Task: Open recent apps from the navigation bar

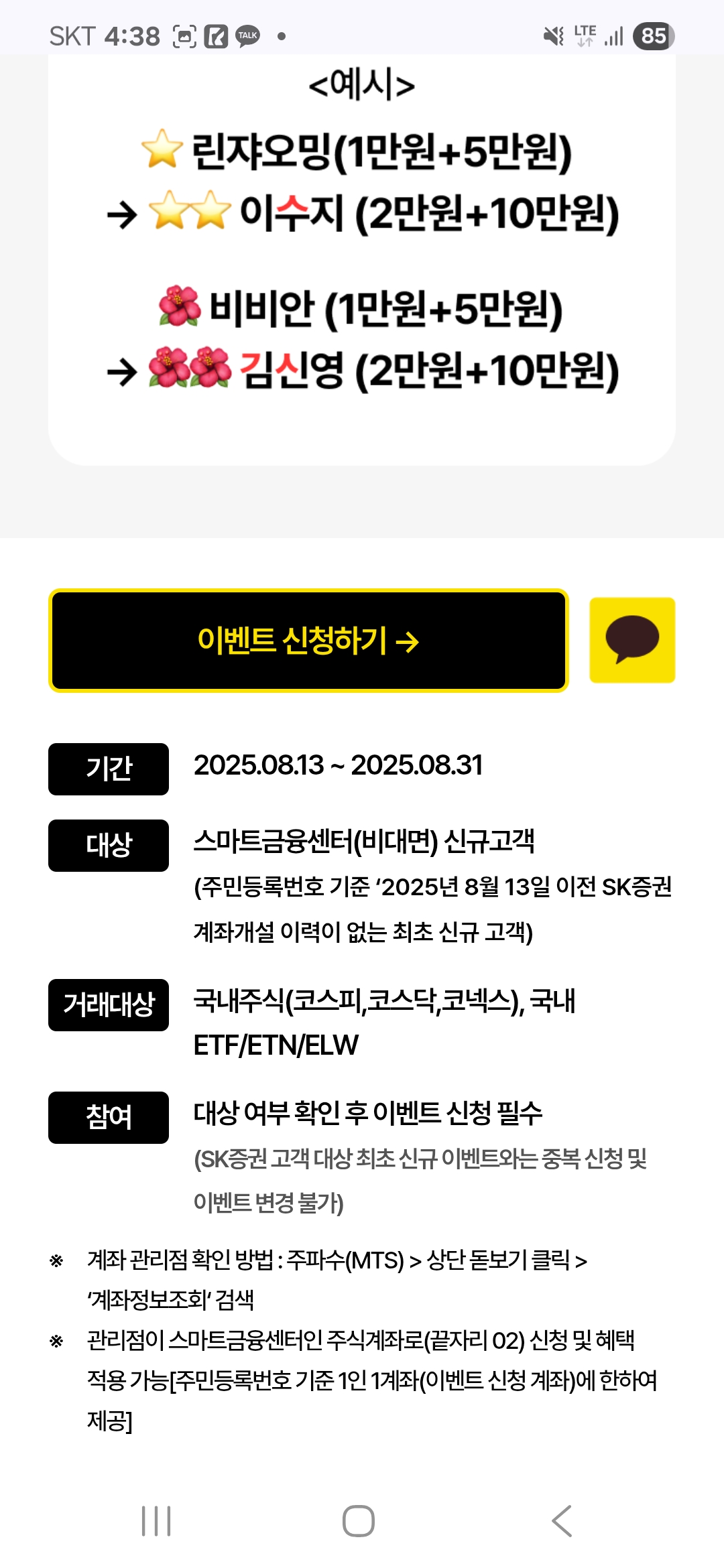Action: pos(156,1521)
